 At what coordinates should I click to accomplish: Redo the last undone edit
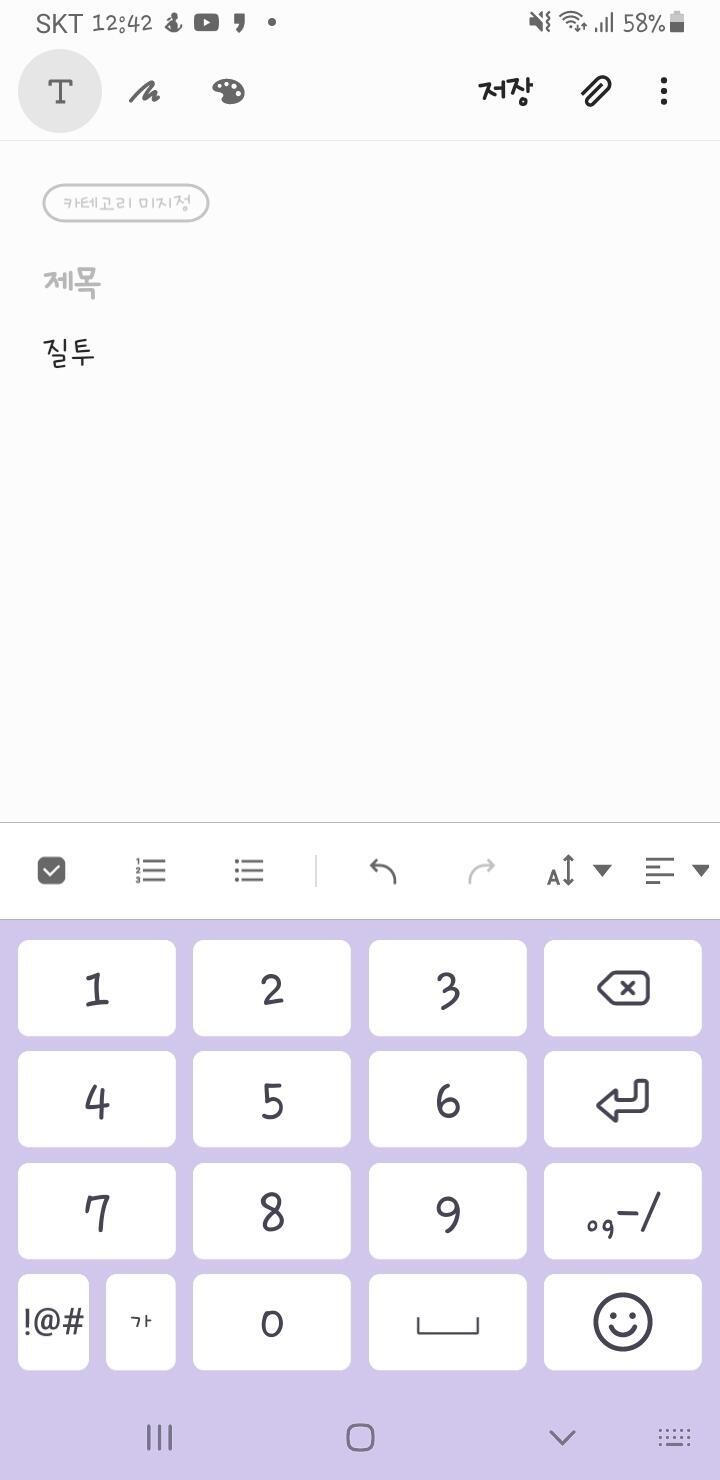coord(481,871)
